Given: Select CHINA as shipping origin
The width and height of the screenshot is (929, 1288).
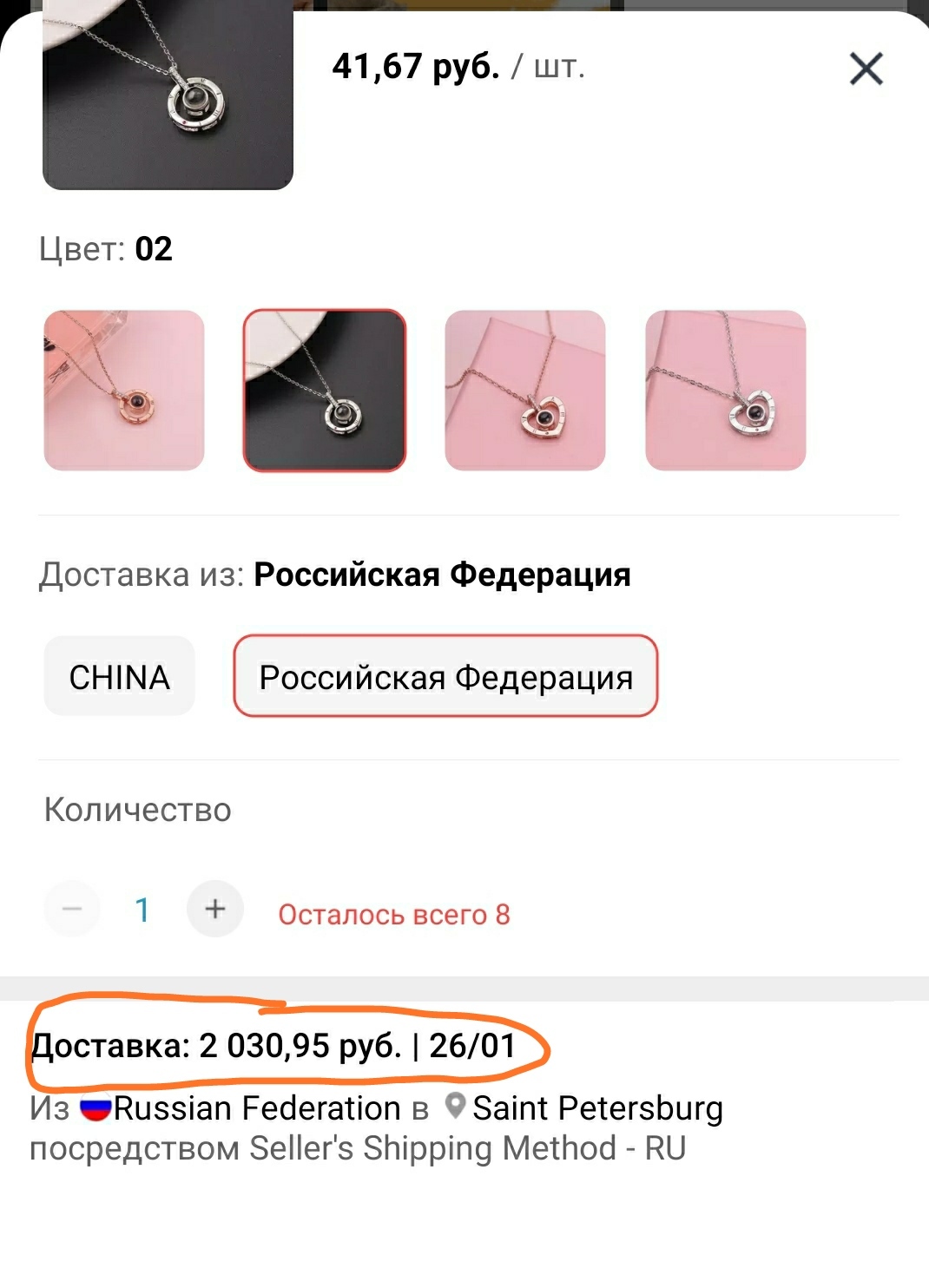Looking at the screenshot, I should 120,677.
